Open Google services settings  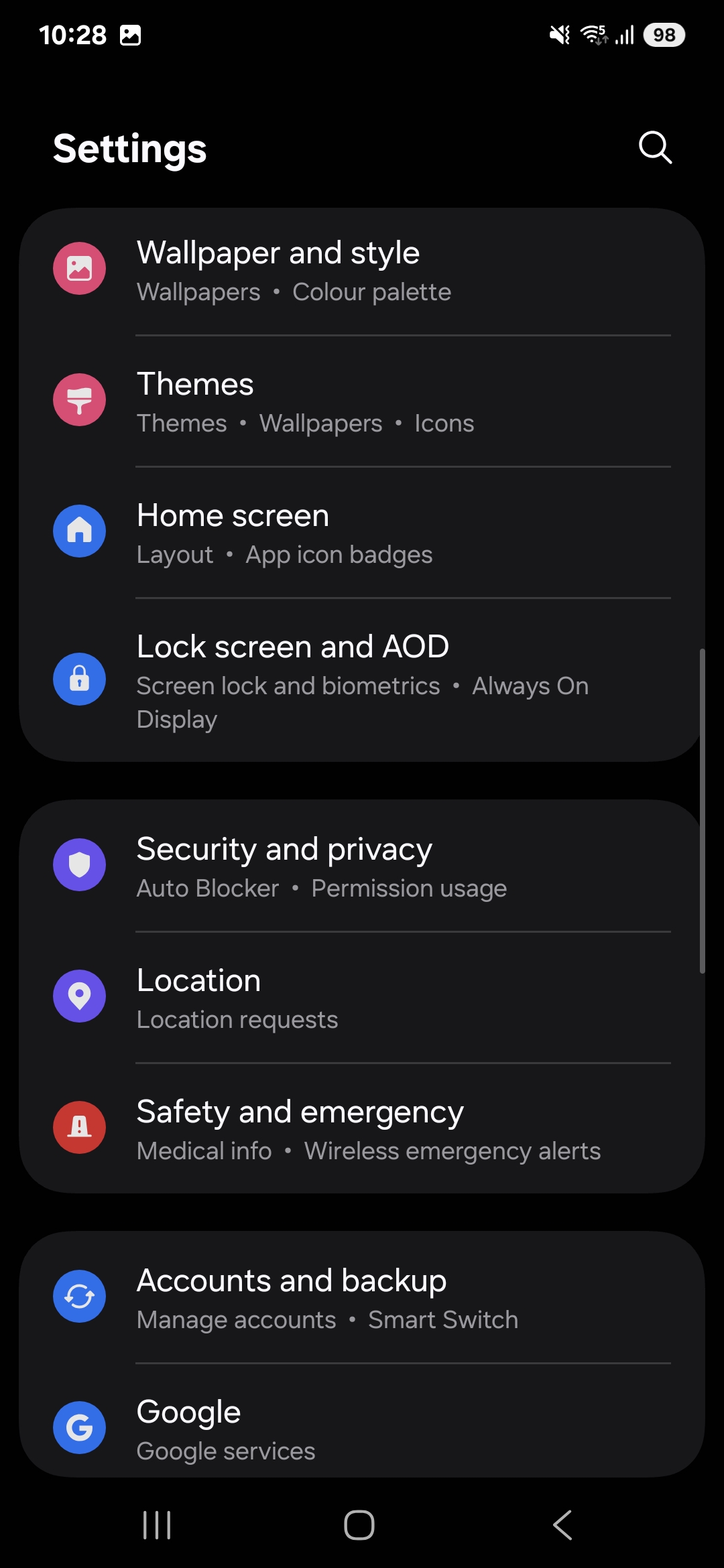[362, 1428]
